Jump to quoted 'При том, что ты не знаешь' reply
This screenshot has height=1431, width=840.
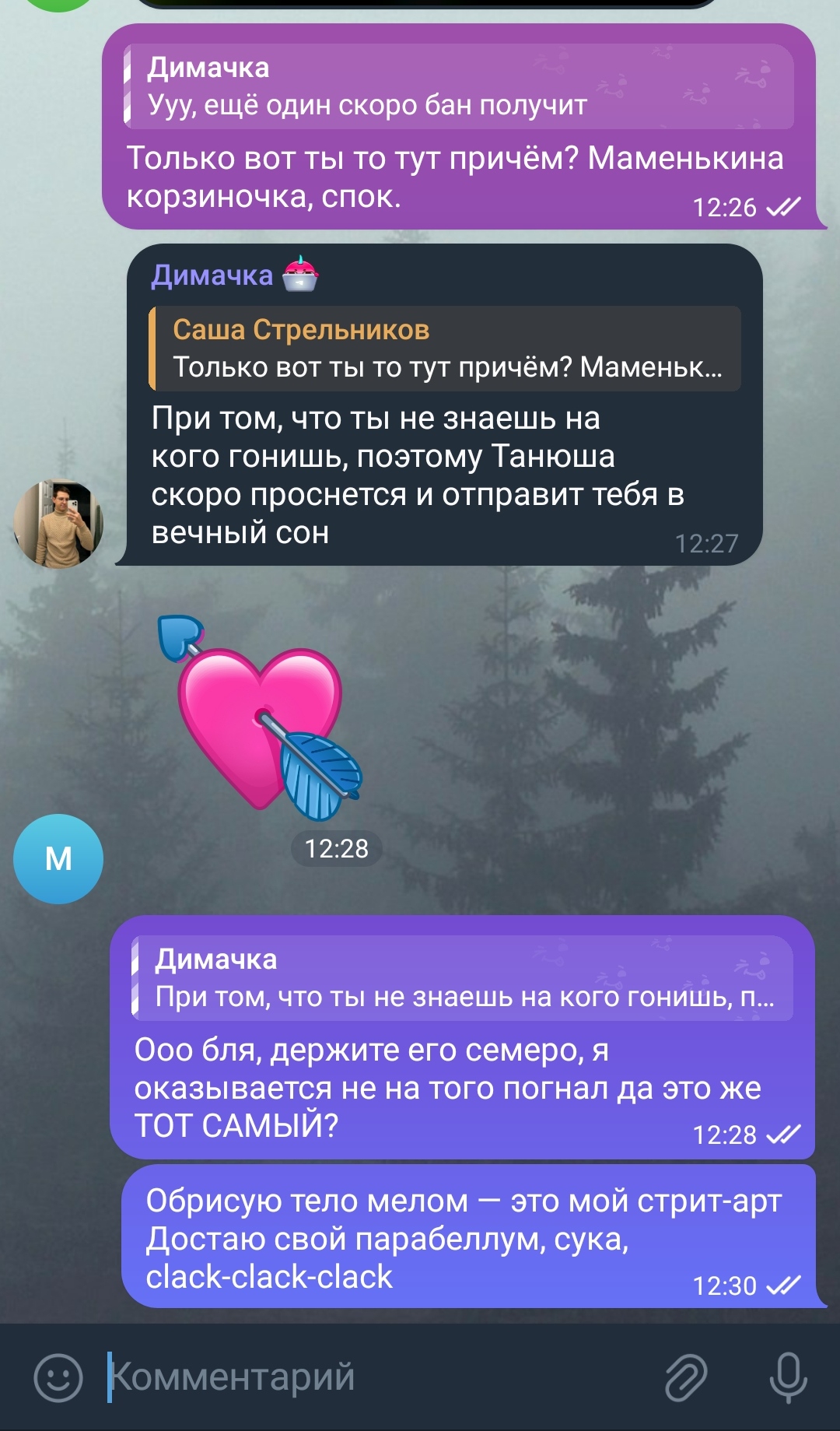pos(463,978)
